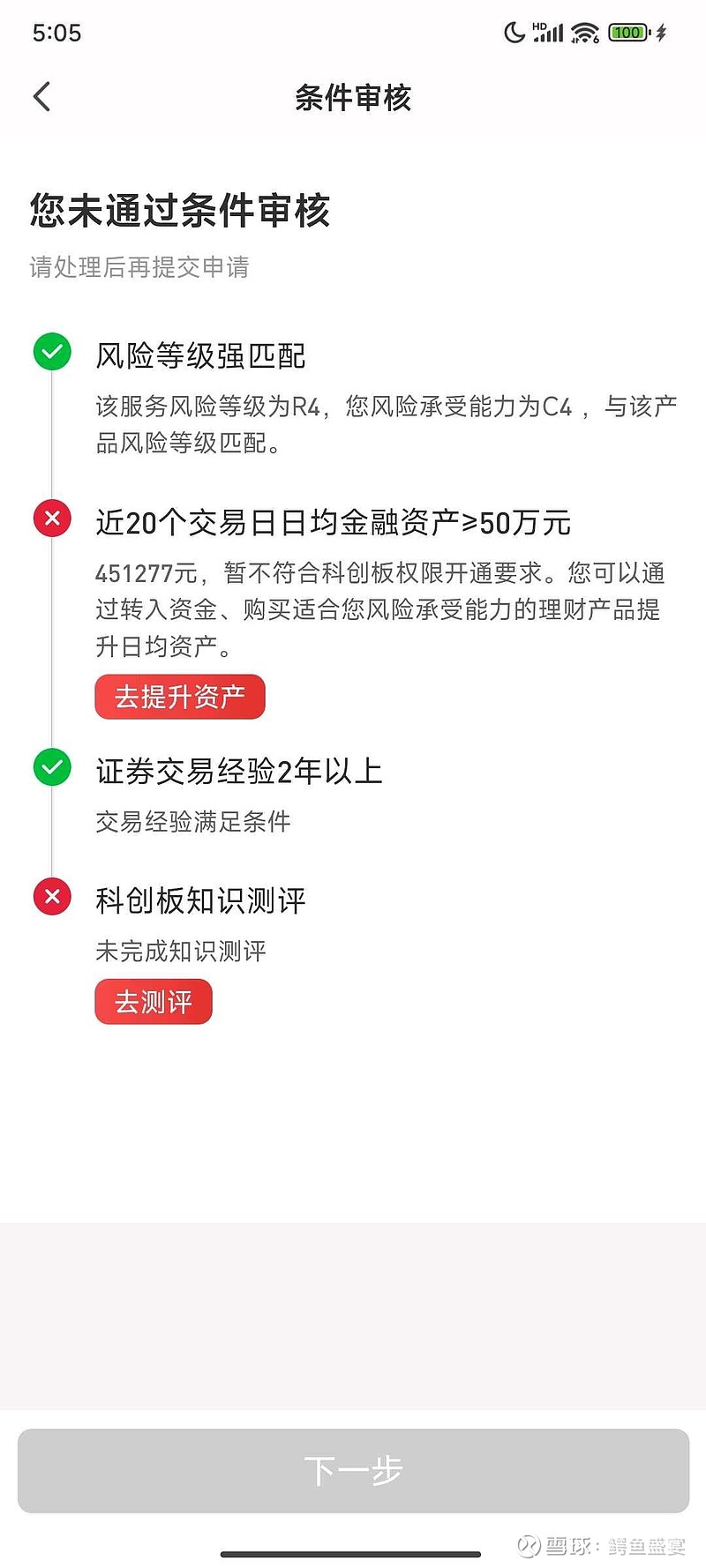
Task: Open 去测评 to start the knowledge test
Action: click(x=153, y=1001)
